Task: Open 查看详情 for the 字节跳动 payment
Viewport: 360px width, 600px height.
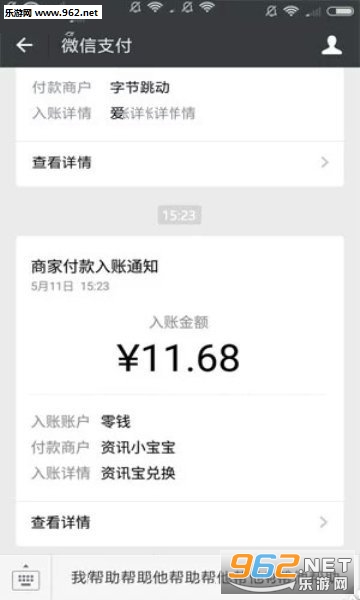Action: [x=180, y=163]
